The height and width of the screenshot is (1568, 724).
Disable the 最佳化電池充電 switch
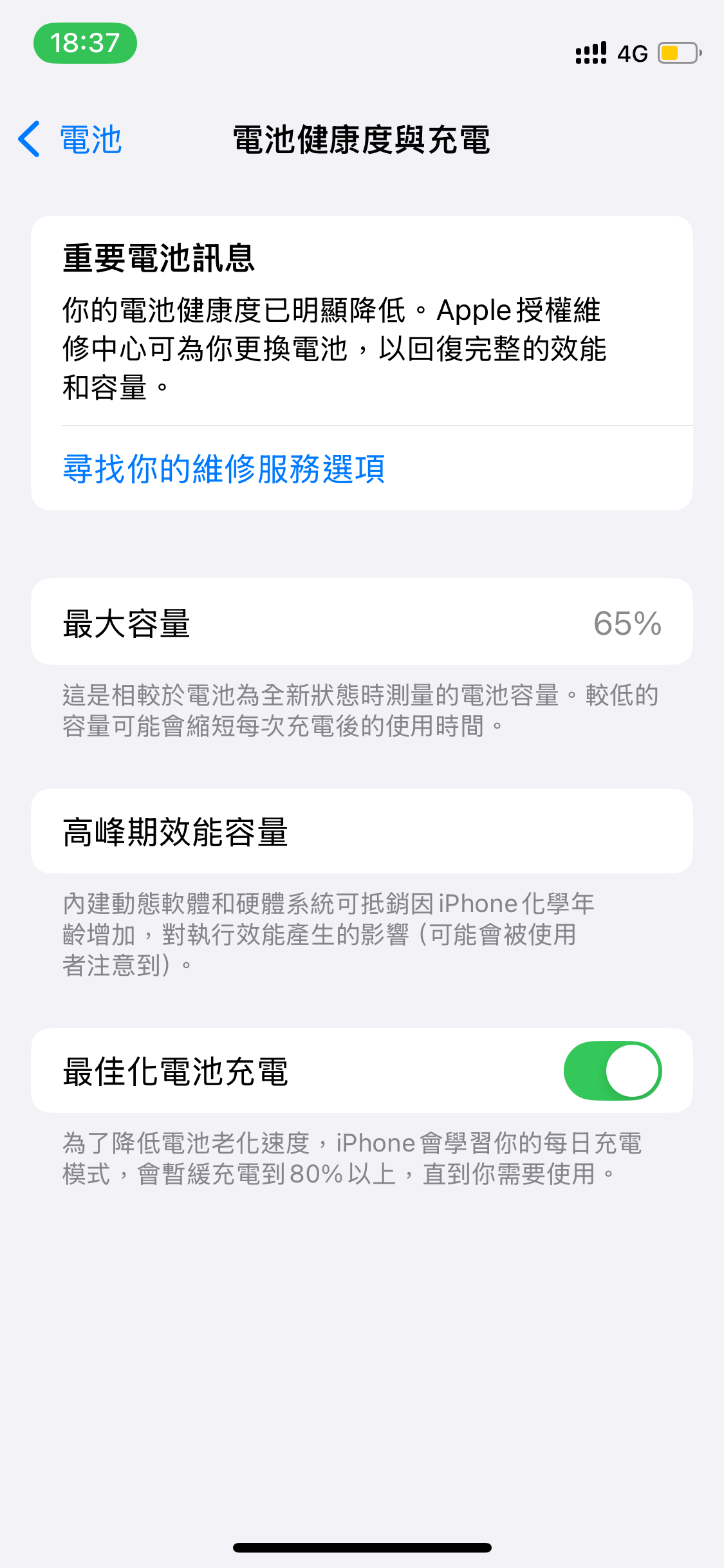(x=612, y=1070)
